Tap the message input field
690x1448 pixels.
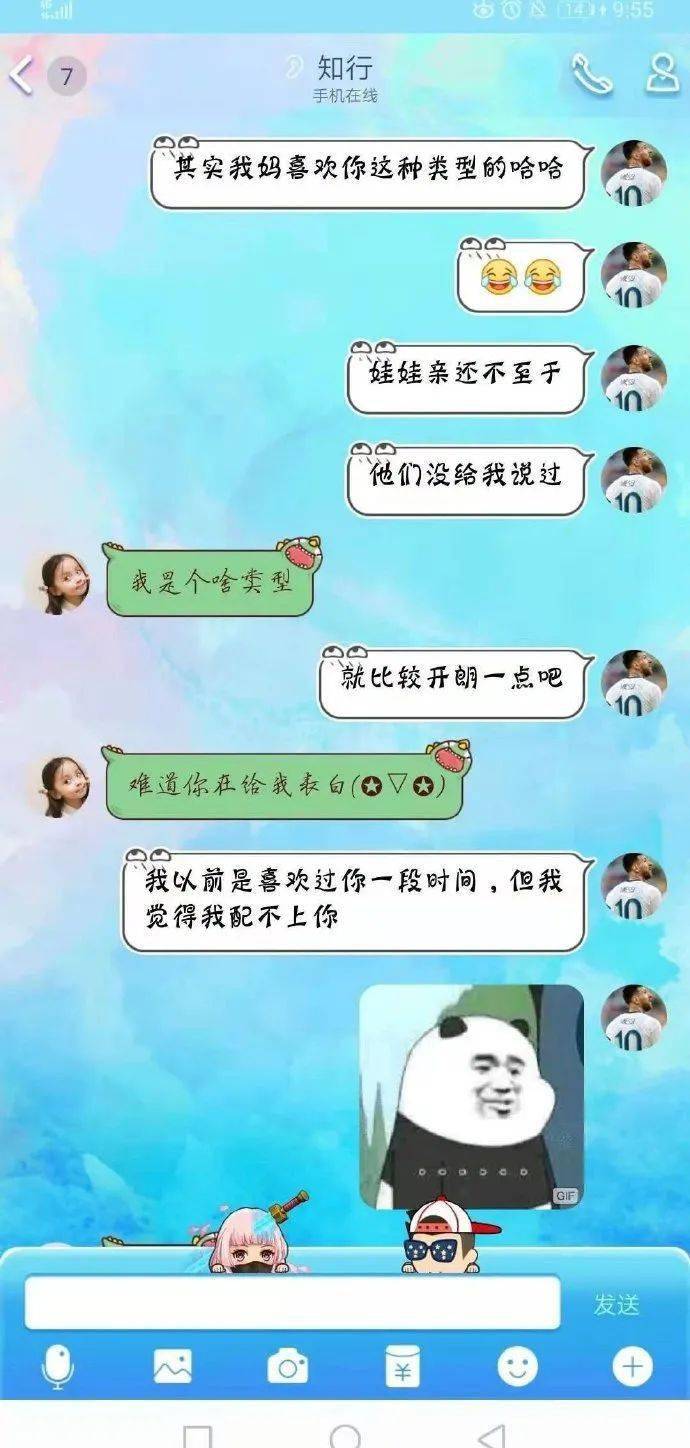(292, 1303)
